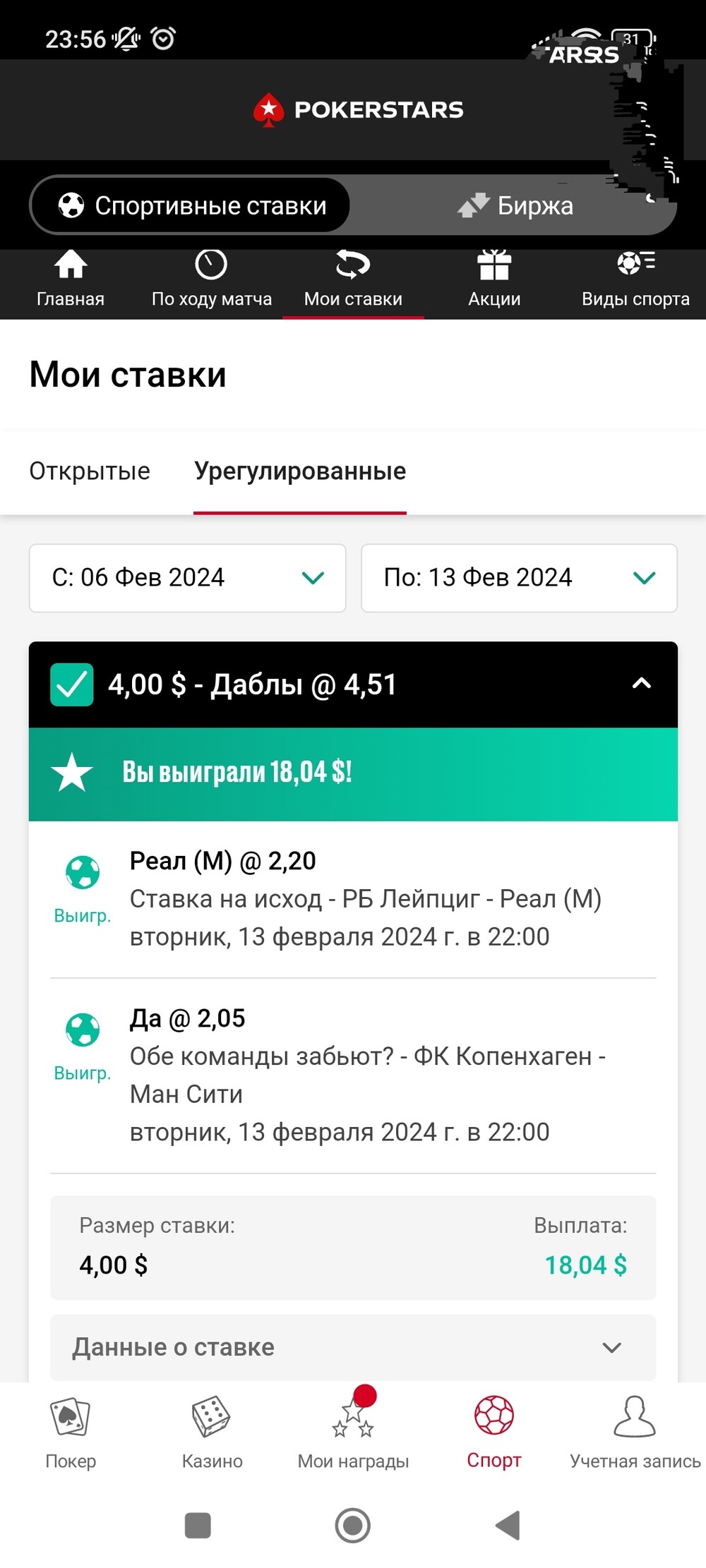The width and height of the screenshot is (706, 1568).
Task: Select the Спортивные ставки section
Action: click(x=191, y=205)
